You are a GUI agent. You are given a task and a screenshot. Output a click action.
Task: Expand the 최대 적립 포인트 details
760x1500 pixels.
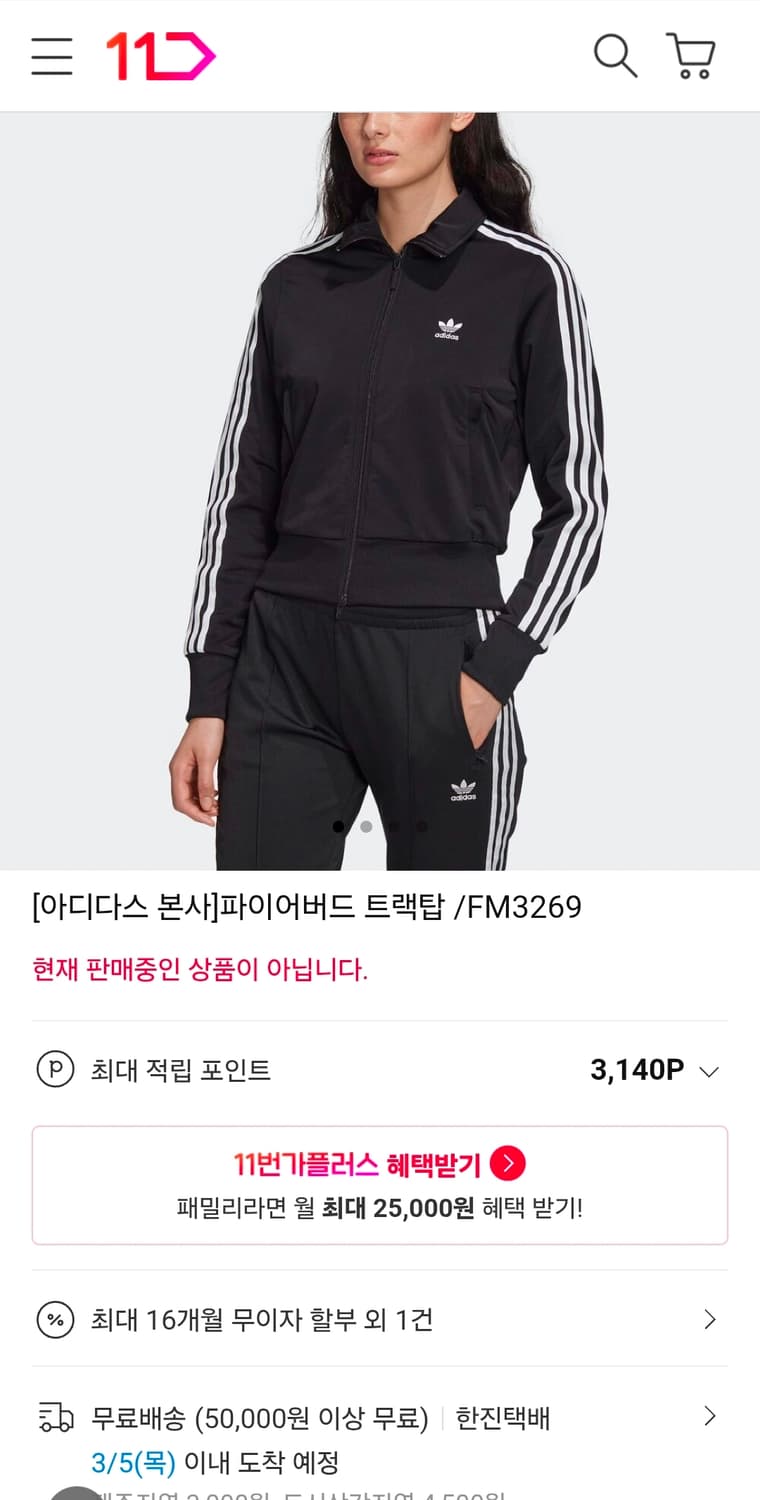710,1071
